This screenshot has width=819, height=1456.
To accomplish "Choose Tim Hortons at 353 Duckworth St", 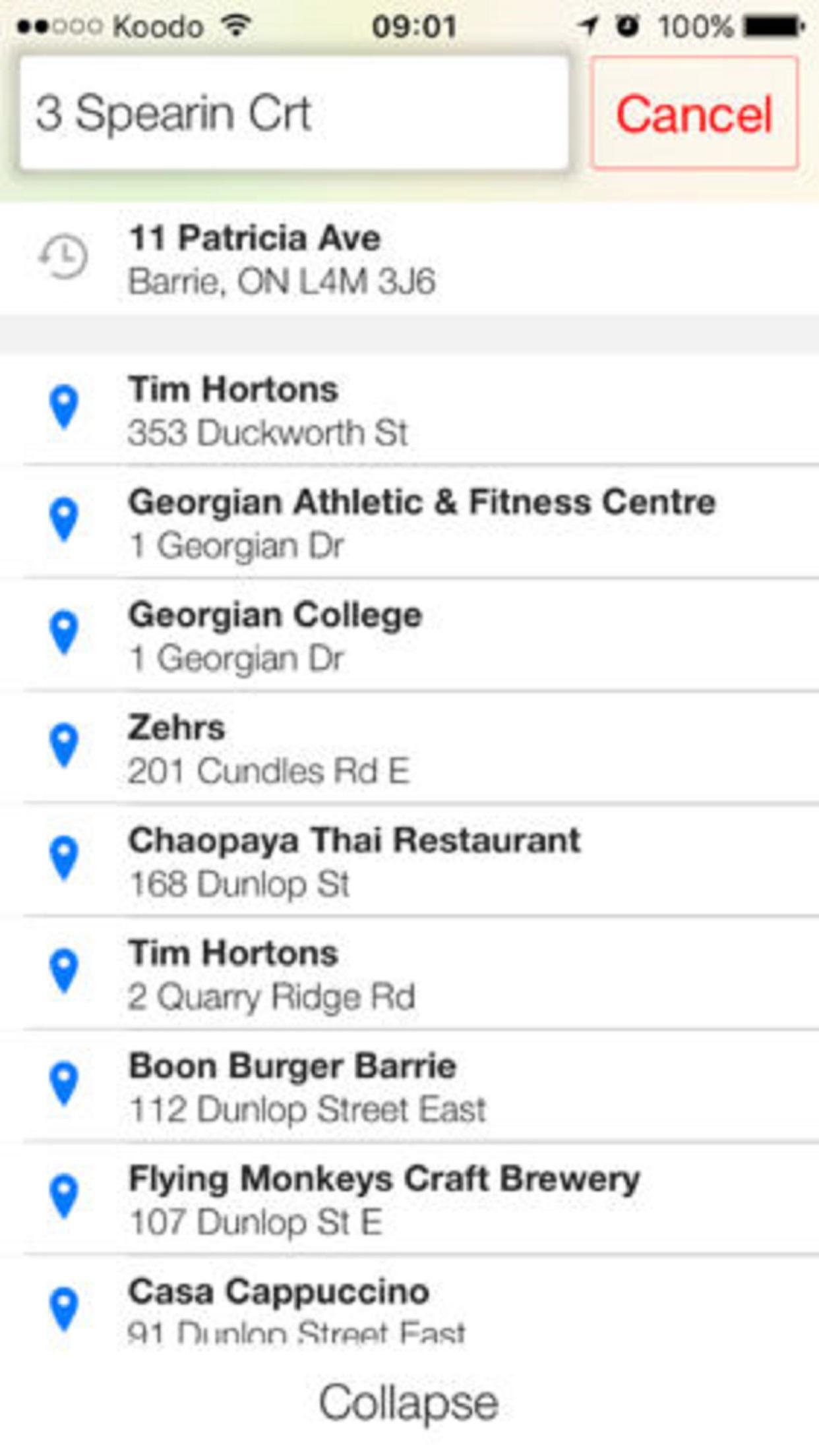I will (409, 410).
